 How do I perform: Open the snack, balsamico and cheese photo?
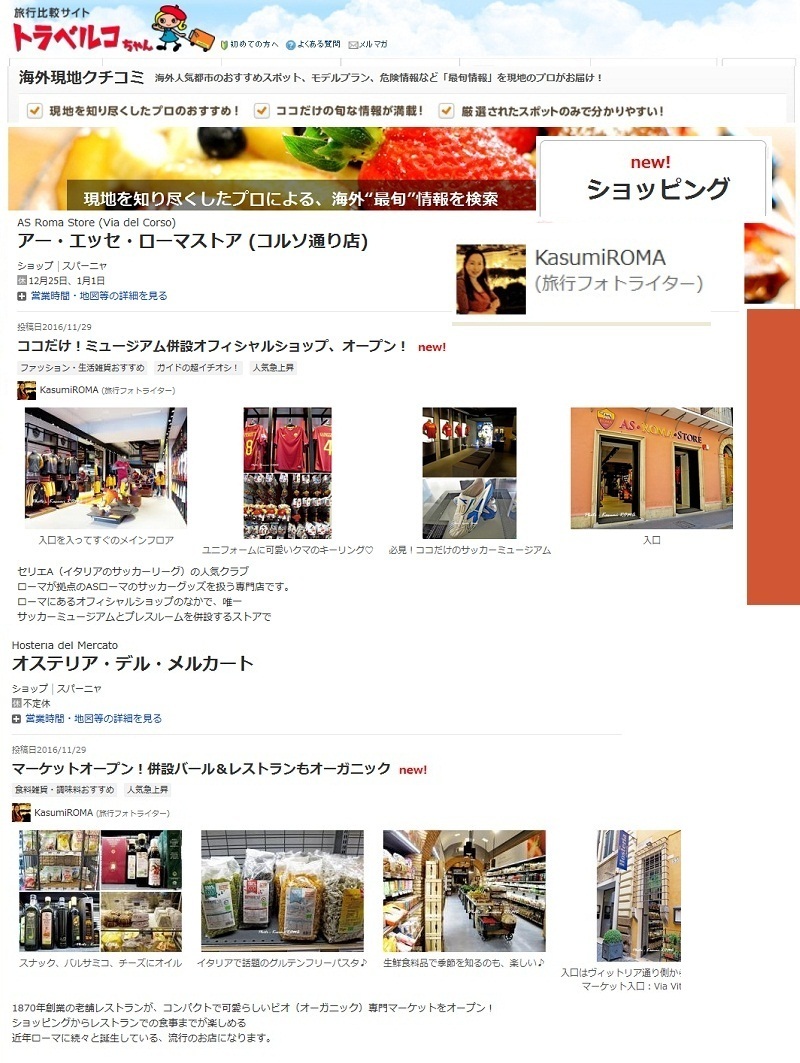pyautogui.click(x=100, y=890)
